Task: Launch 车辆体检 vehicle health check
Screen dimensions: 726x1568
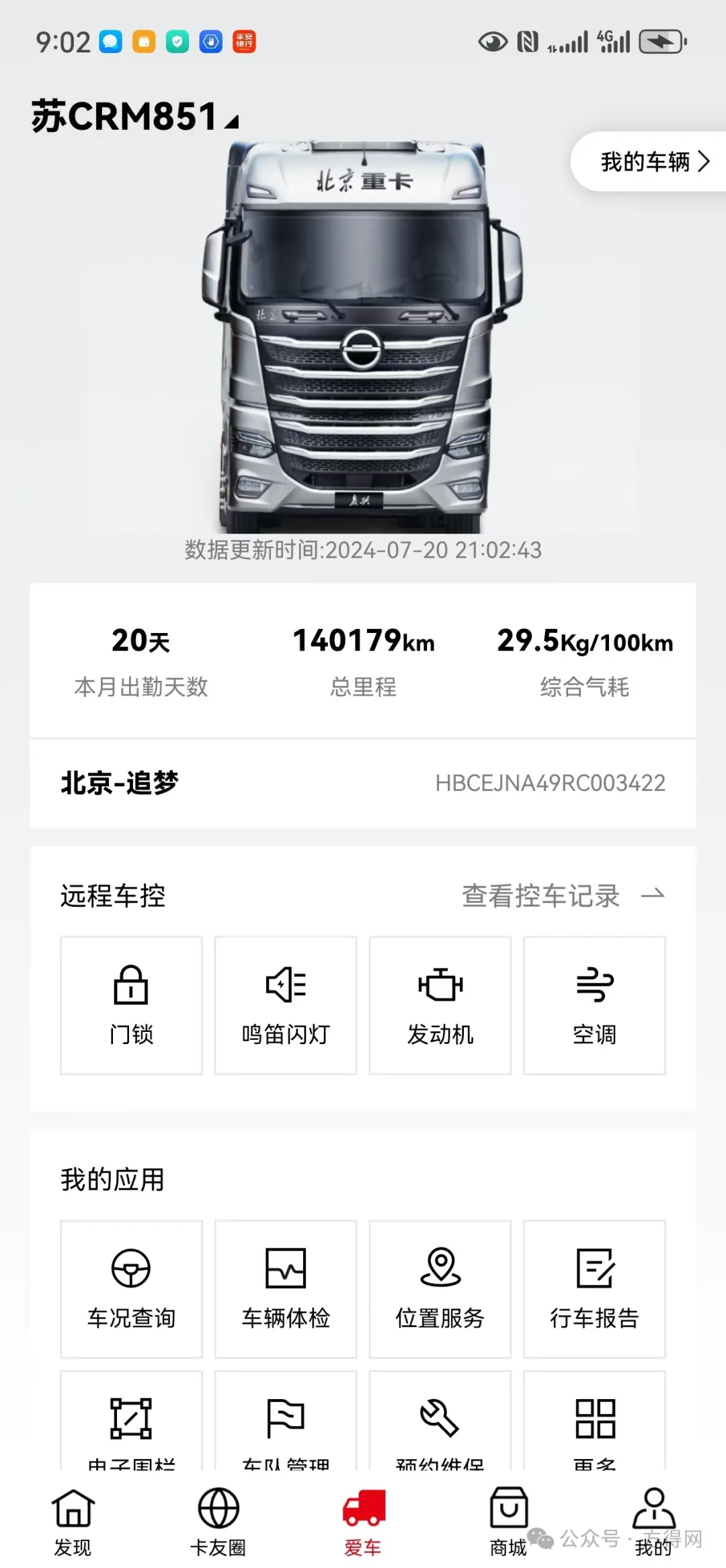Action: point(286,1289)
